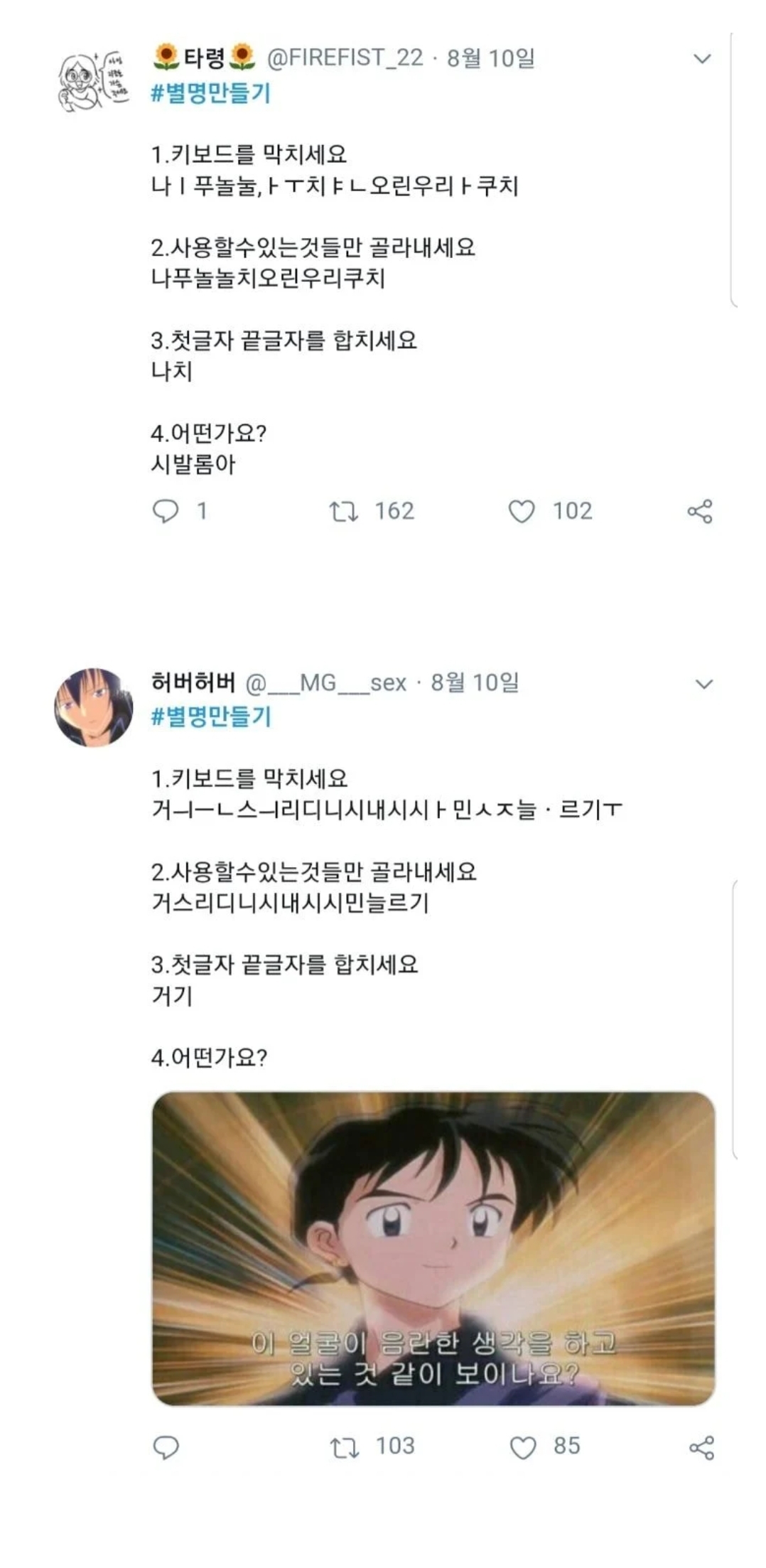This screenshot has height=1568, width=766.
Task: Open 허버허버's profile picture
Action: (94, 707)
